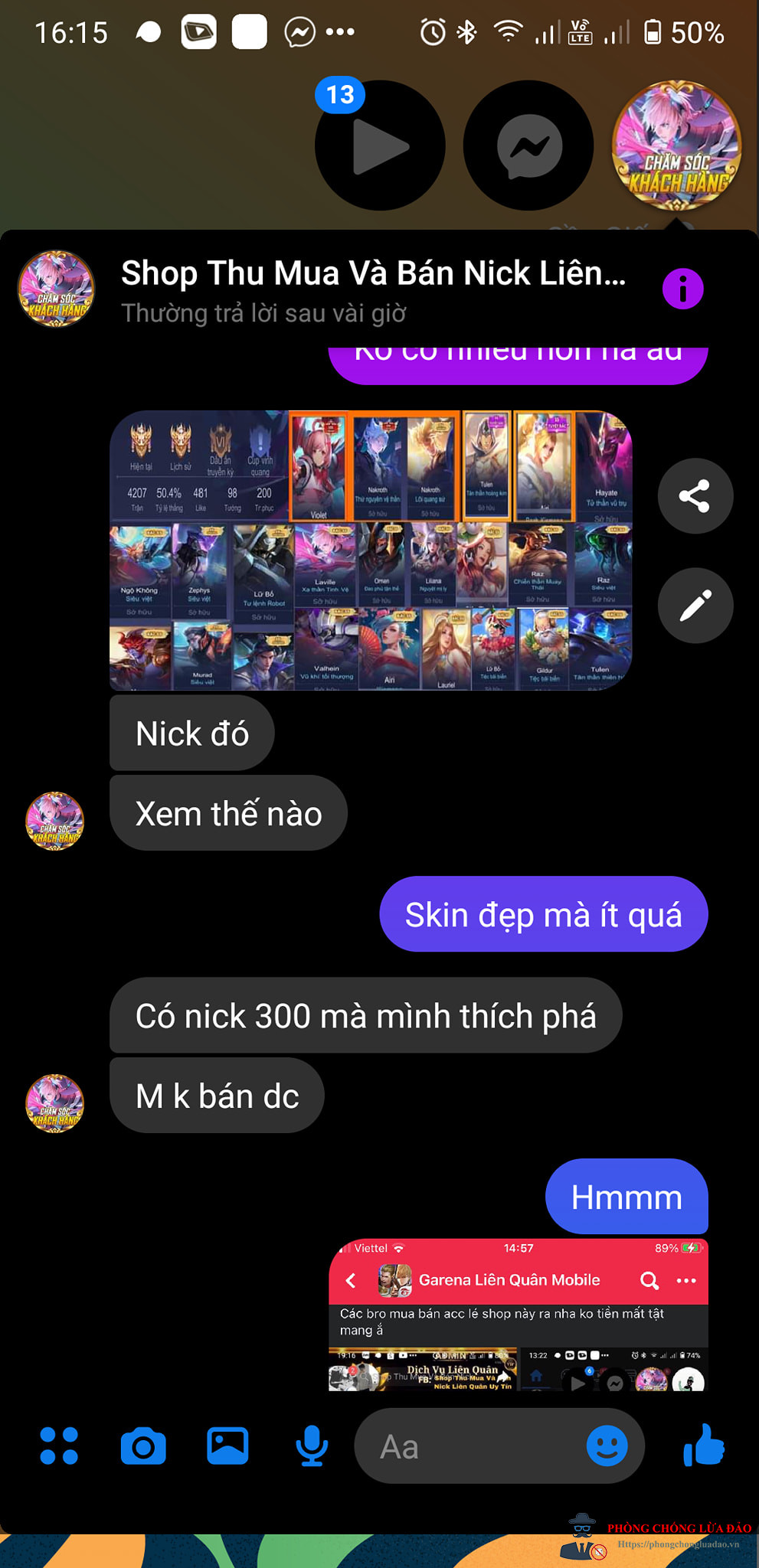Focus the Aa message text field
This screenshot has width=759, height=1568.
pos(467,1446)
